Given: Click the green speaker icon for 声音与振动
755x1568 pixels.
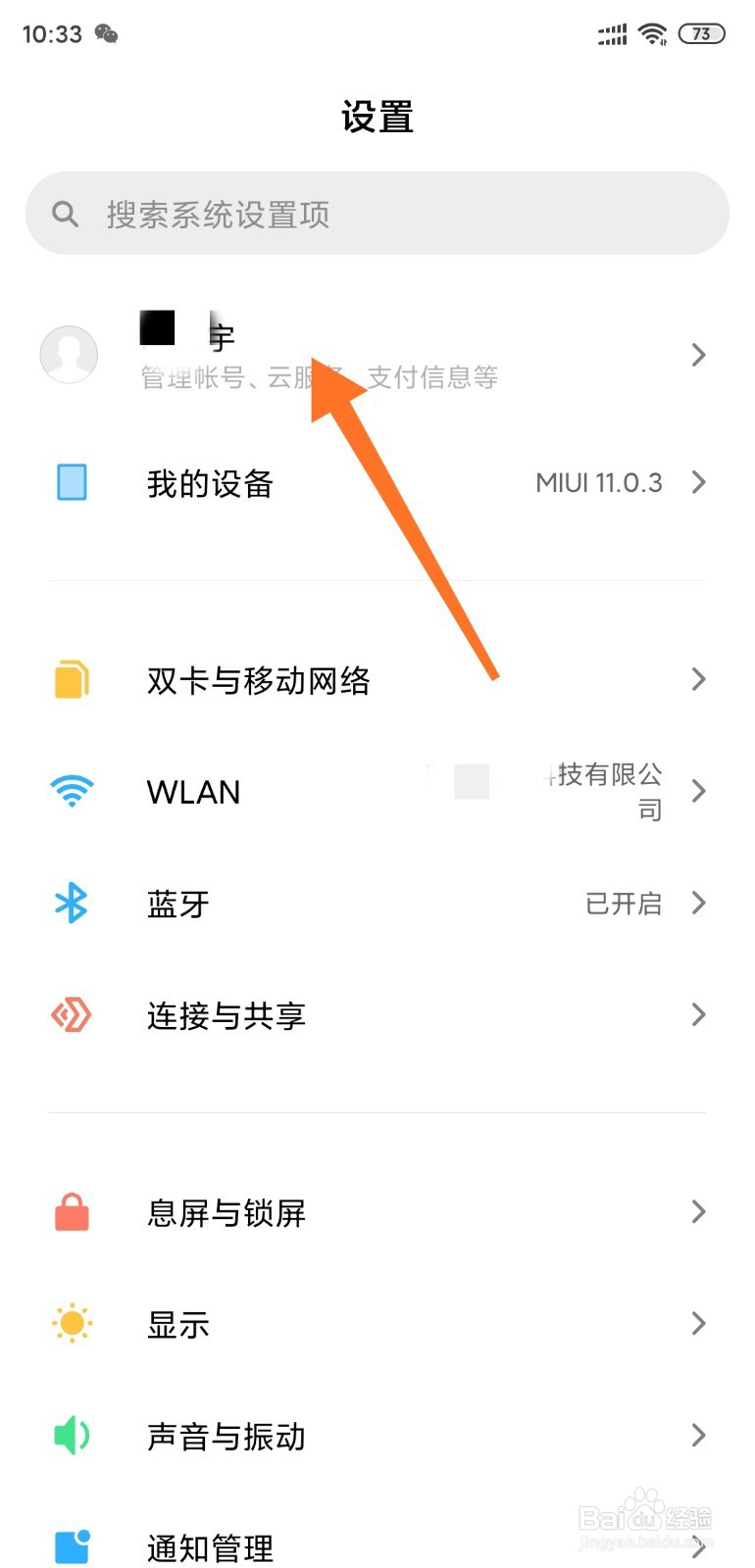Looking at the screenshot, I should (x=70, y=1435).
